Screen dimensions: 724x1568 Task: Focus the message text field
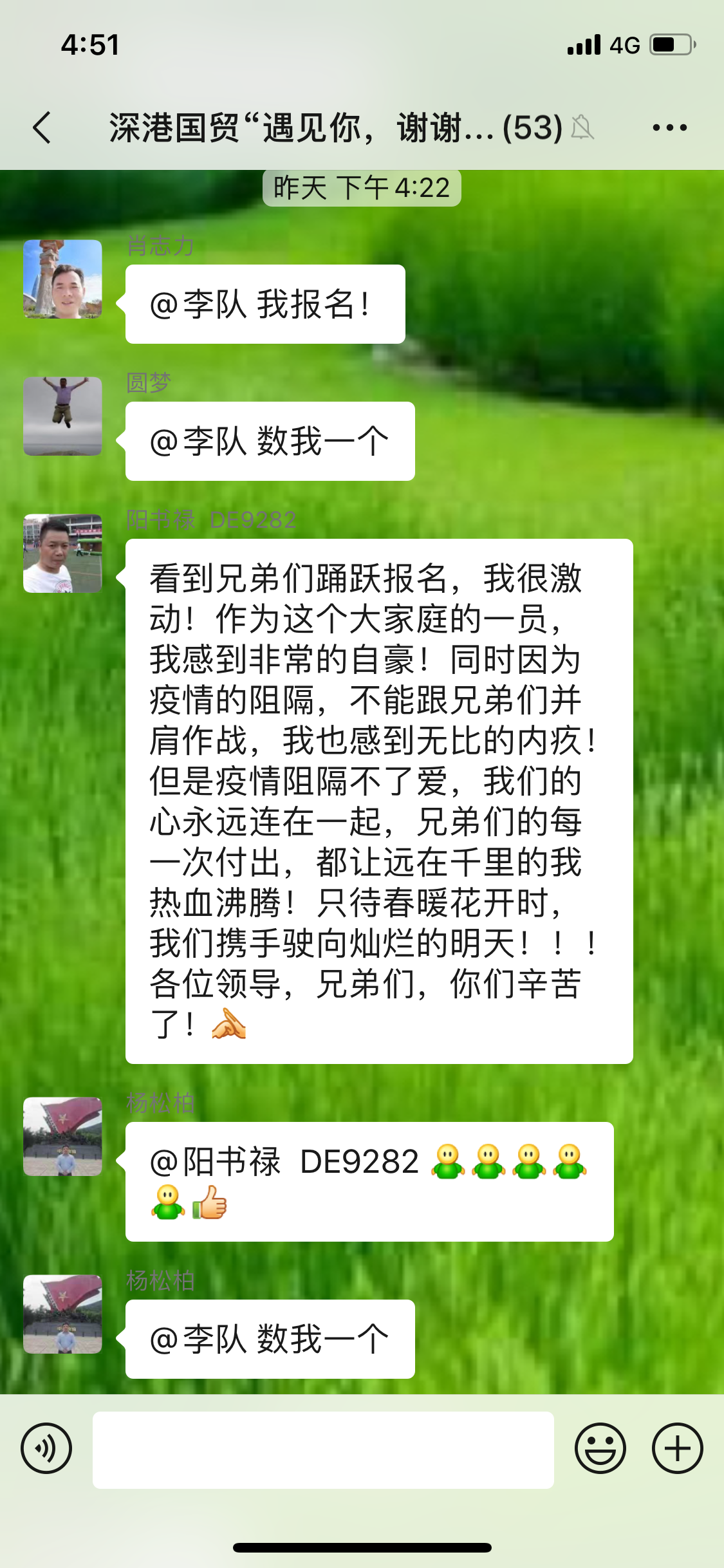point(323,1450)
